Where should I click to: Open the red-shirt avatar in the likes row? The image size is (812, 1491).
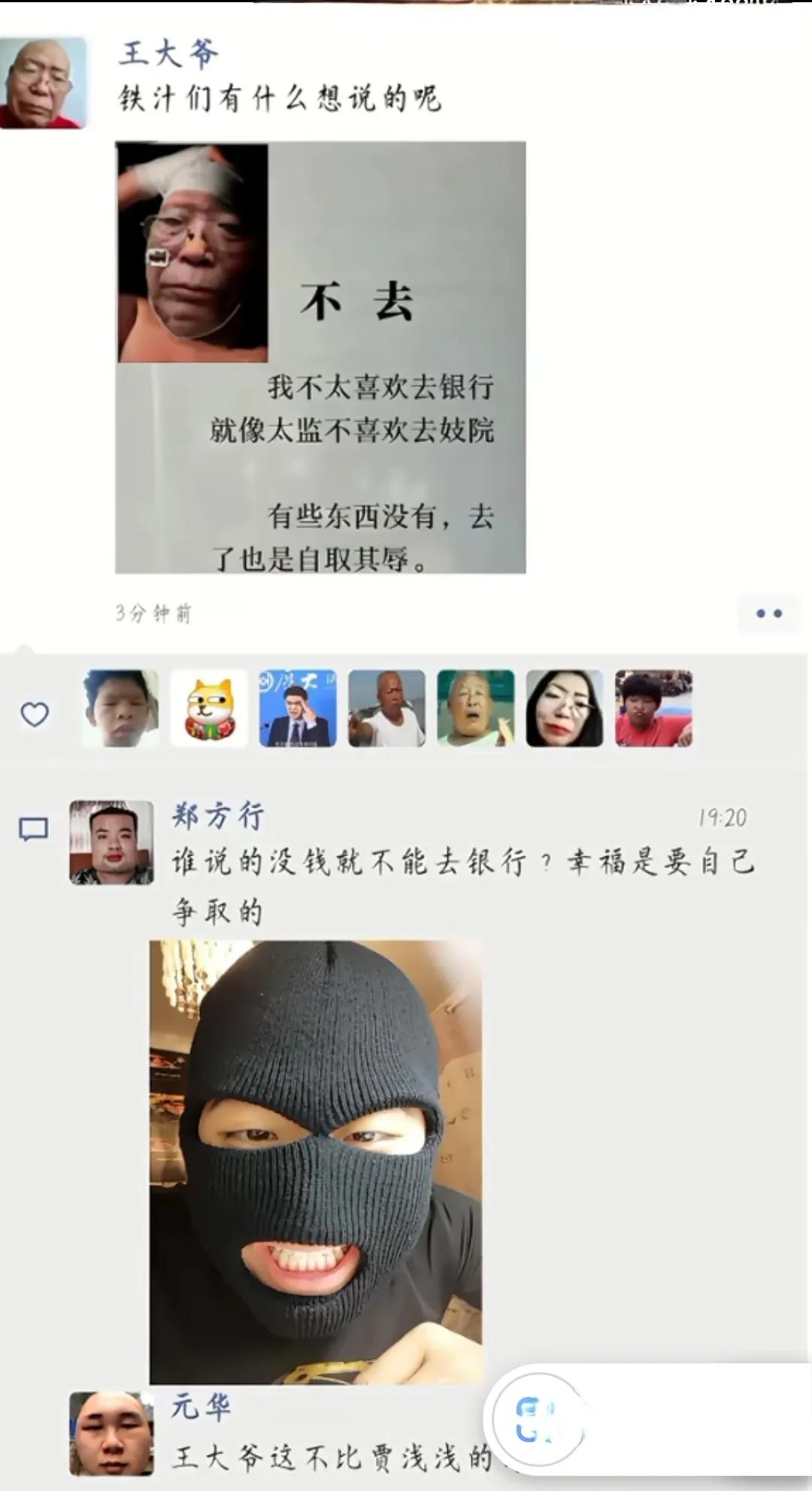[x=653, y=708]
